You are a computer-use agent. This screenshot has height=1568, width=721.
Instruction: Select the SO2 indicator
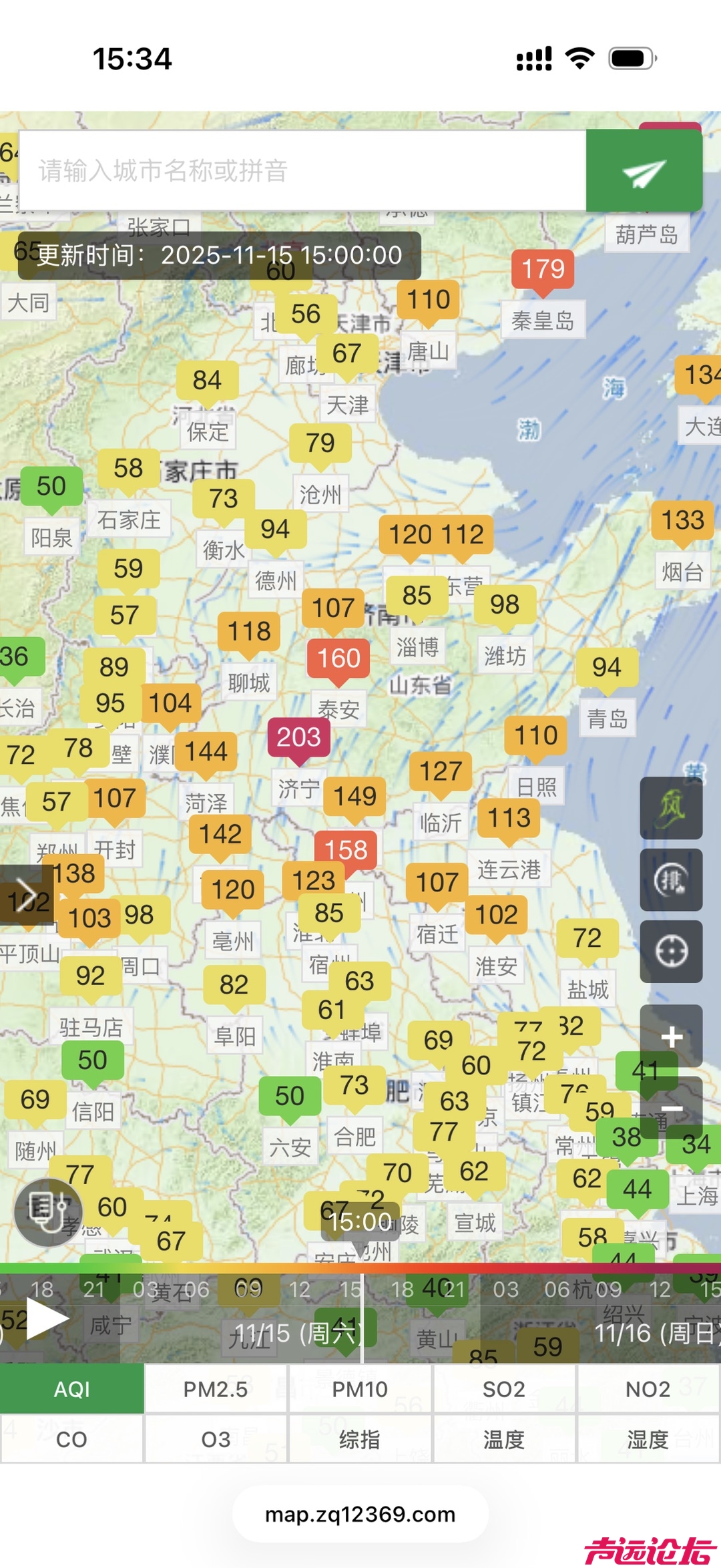(504, 1389)
